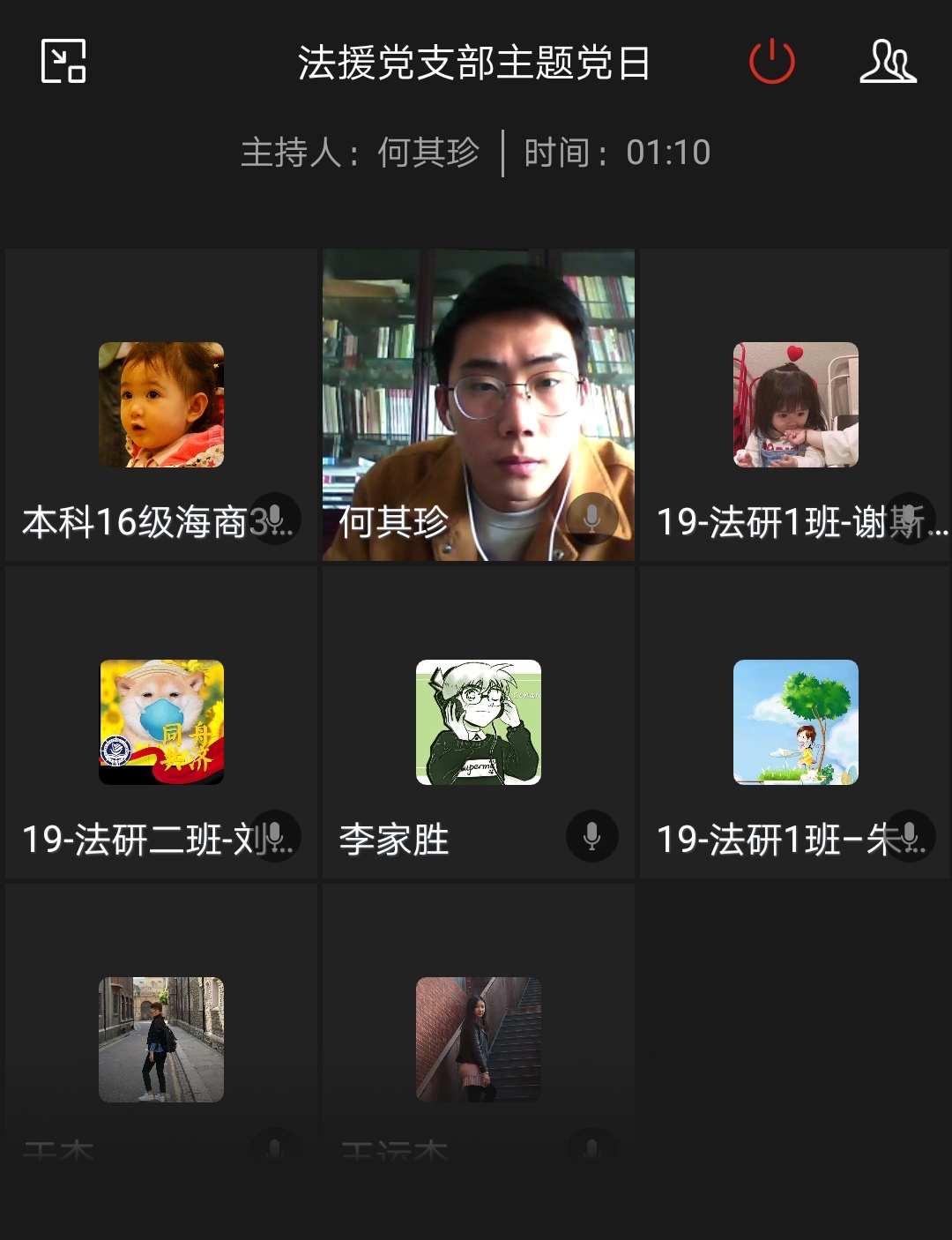Open 李家胜's participant tile
Viewport: 952px width, 1240px height.
pos(479,723)
